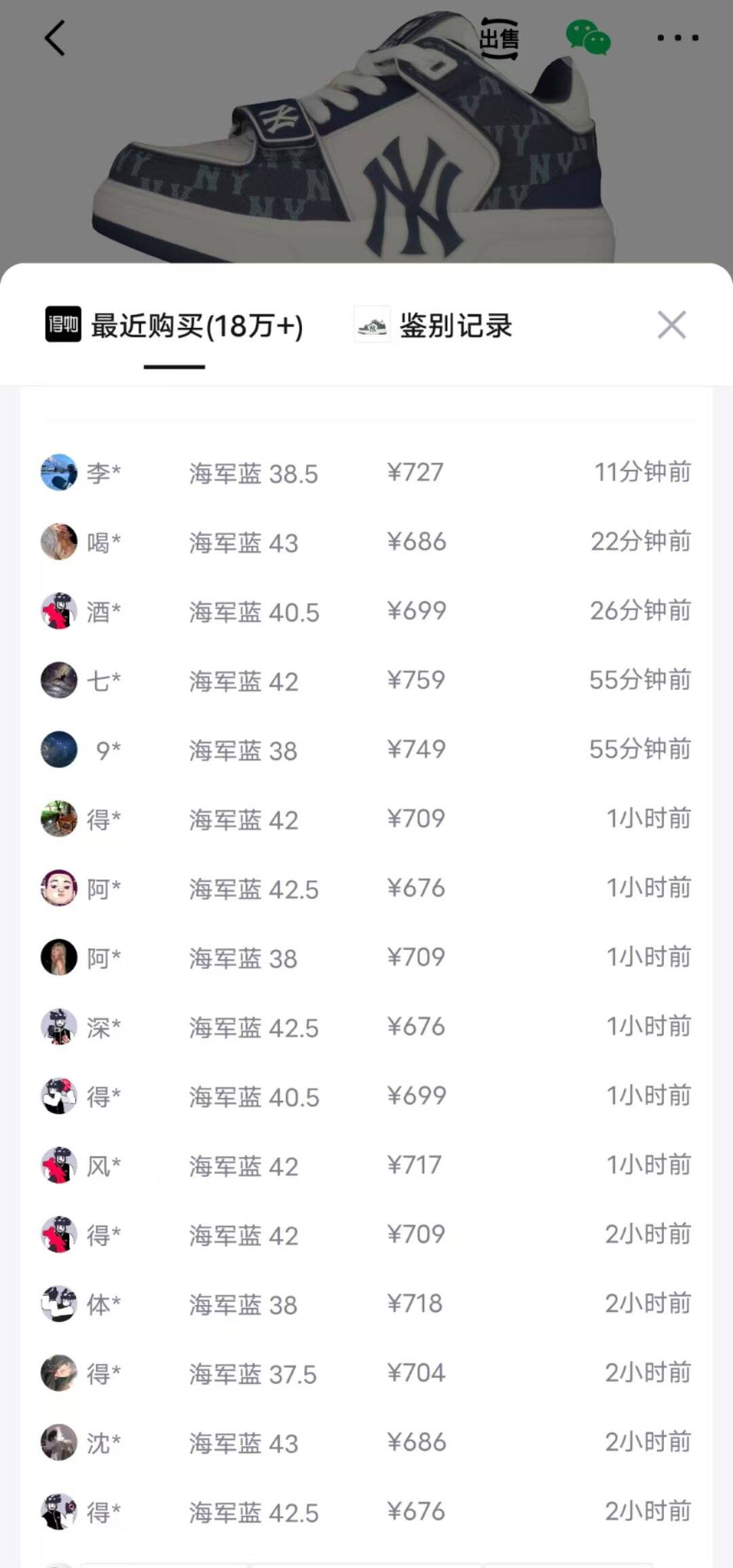Click the 七* buyer avatar
The height and width of the screenshot is (1568, 733).
point(59,681)
